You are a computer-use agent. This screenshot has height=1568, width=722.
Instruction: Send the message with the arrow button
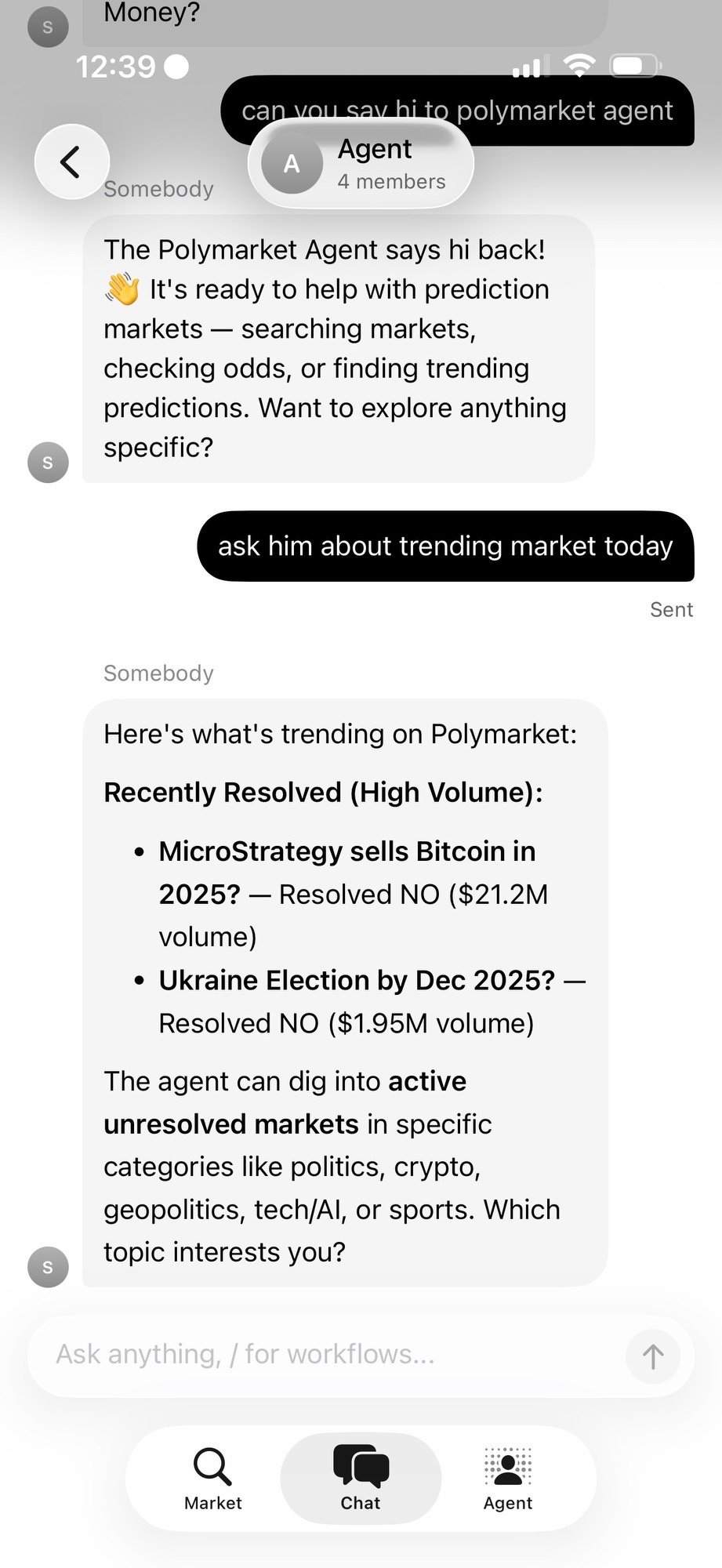[652, 1356]
